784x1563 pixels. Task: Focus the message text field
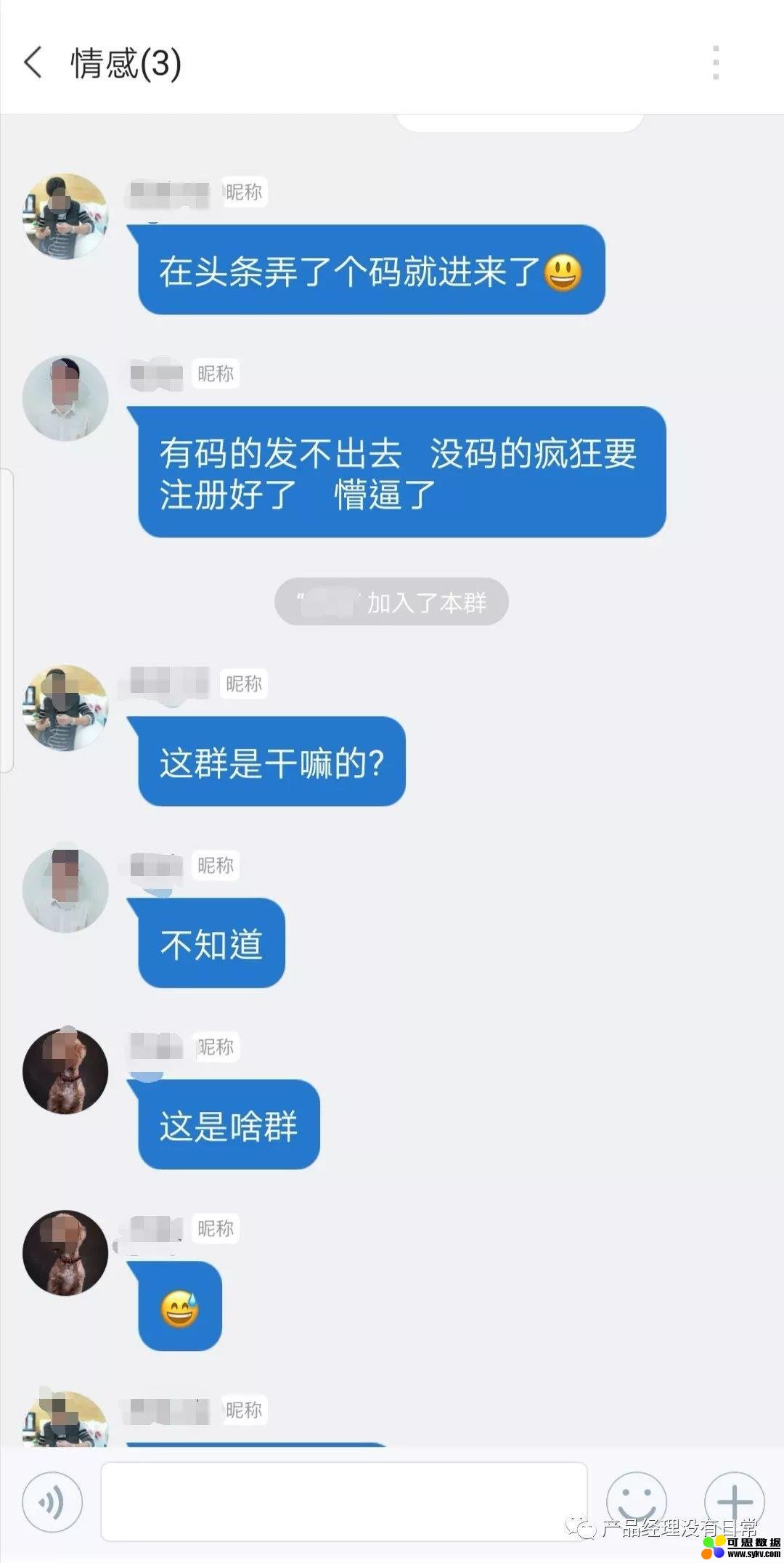(343, 1501)
